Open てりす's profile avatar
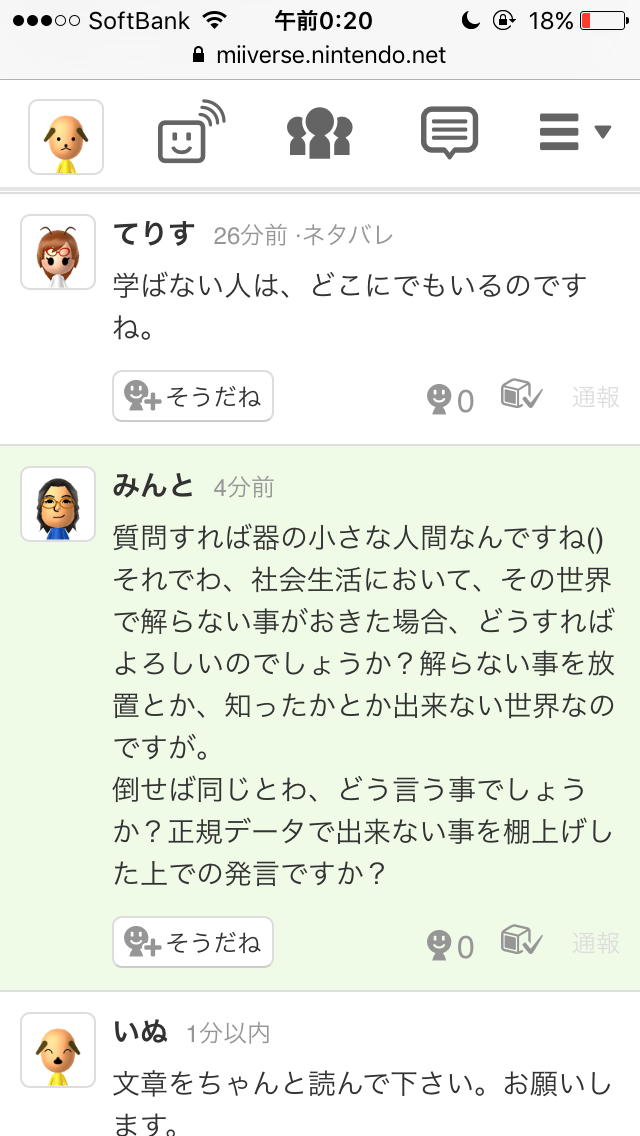The height and width of the screenshot is (1136, 640). 58,251
